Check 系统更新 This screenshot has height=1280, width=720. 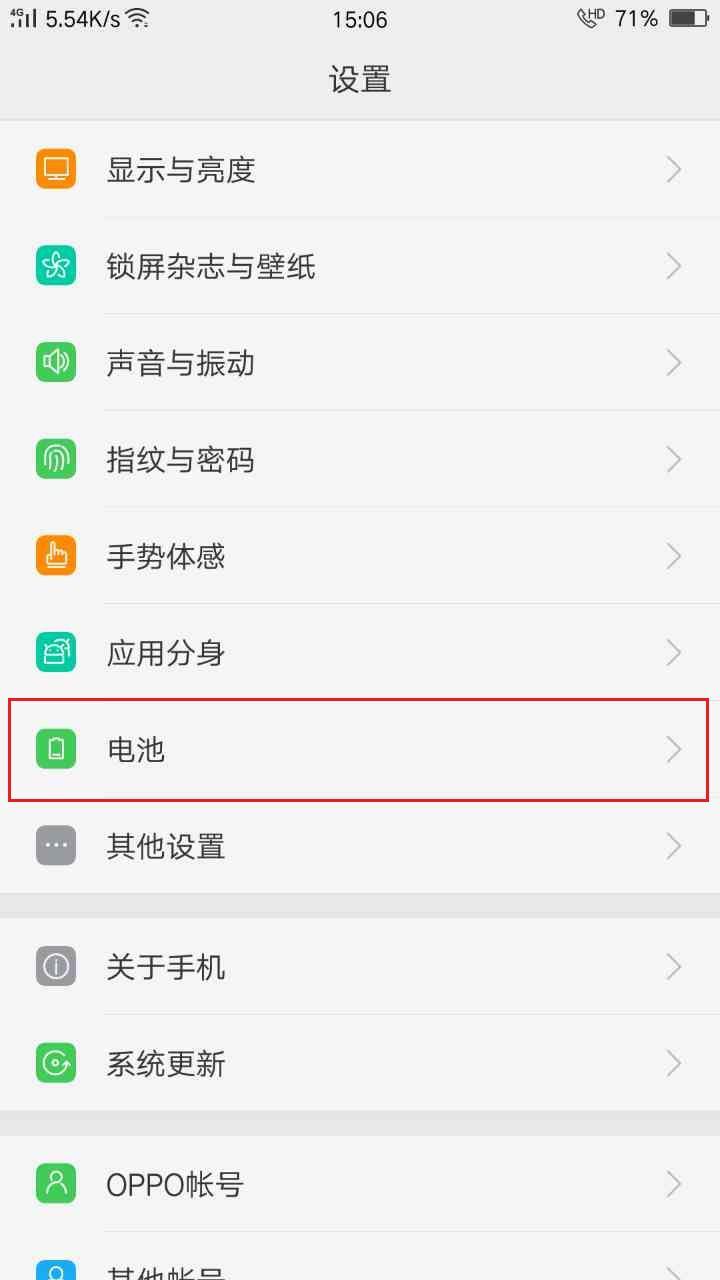tap(360, 1063)
